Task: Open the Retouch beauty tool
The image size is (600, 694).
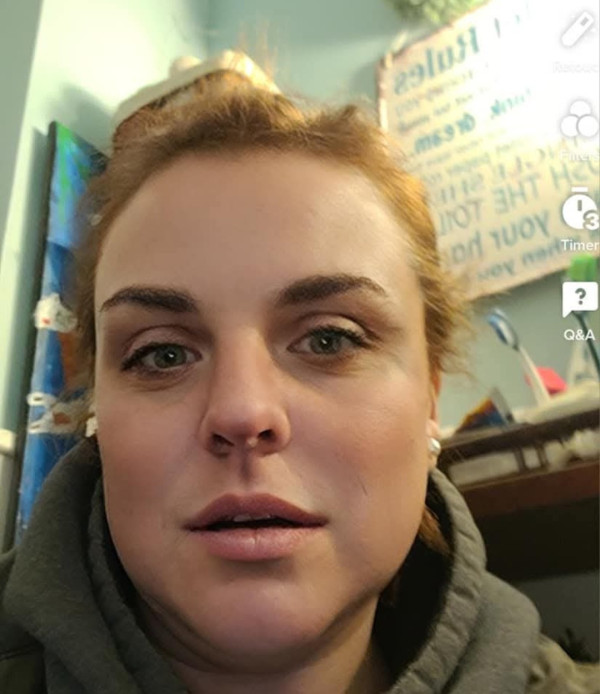Action: pos(578,30)
